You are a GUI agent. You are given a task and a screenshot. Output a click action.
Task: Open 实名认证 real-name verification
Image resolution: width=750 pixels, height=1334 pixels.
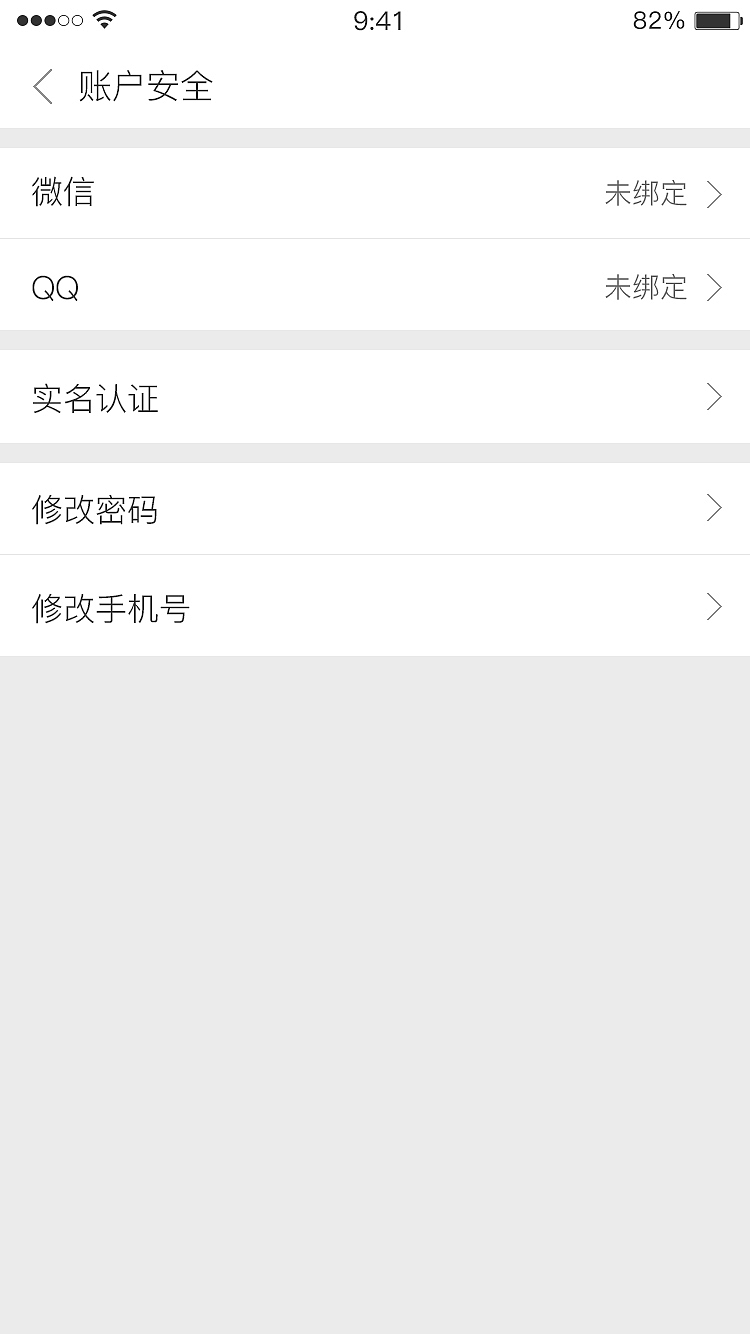click(x=375, y=397)
